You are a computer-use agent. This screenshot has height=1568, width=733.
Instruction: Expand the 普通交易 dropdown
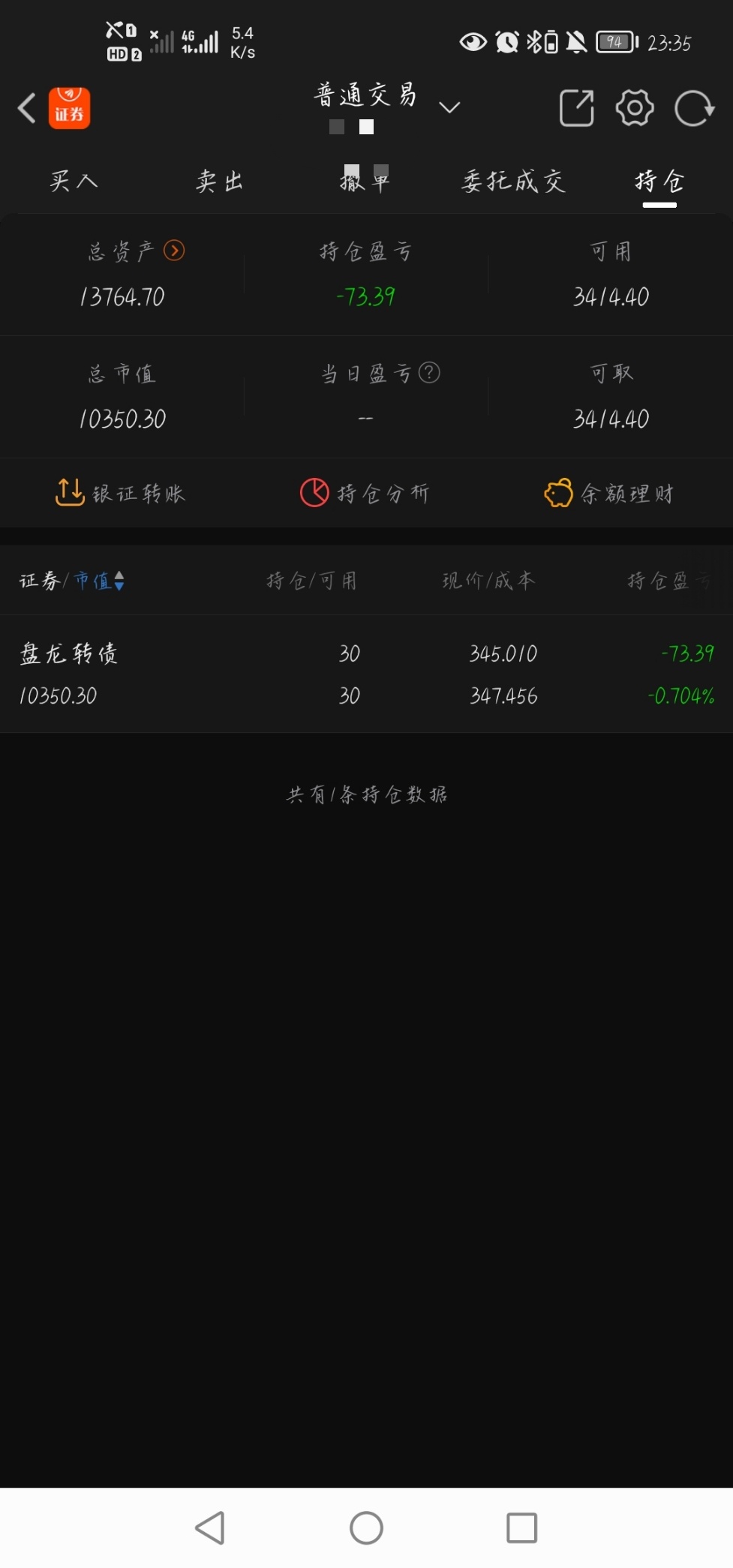[x=449, y=107]
